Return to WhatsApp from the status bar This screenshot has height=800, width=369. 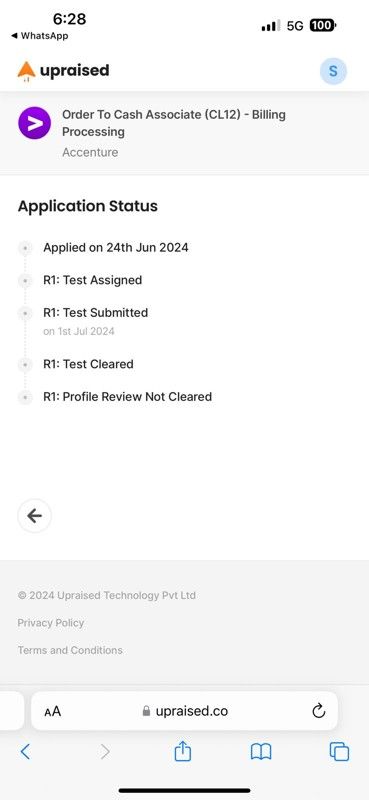39,36
